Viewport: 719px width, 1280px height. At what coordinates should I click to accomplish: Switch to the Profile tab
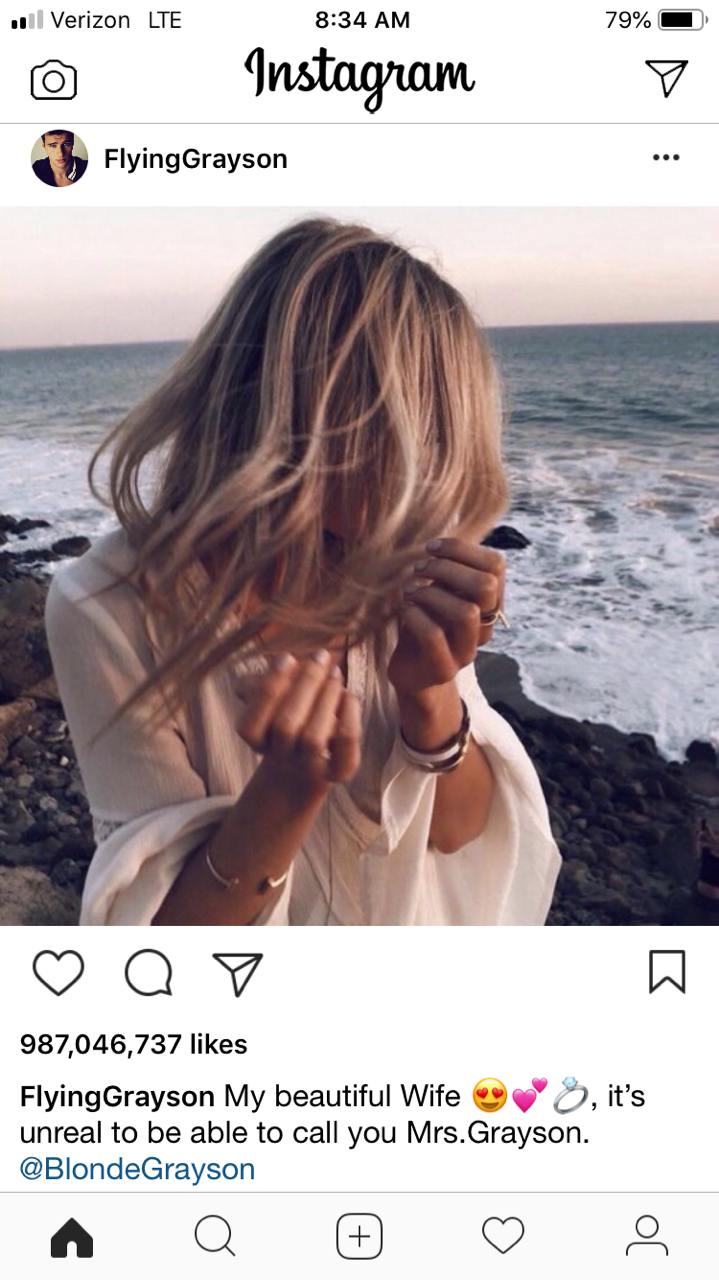[x=647, y=1237]
